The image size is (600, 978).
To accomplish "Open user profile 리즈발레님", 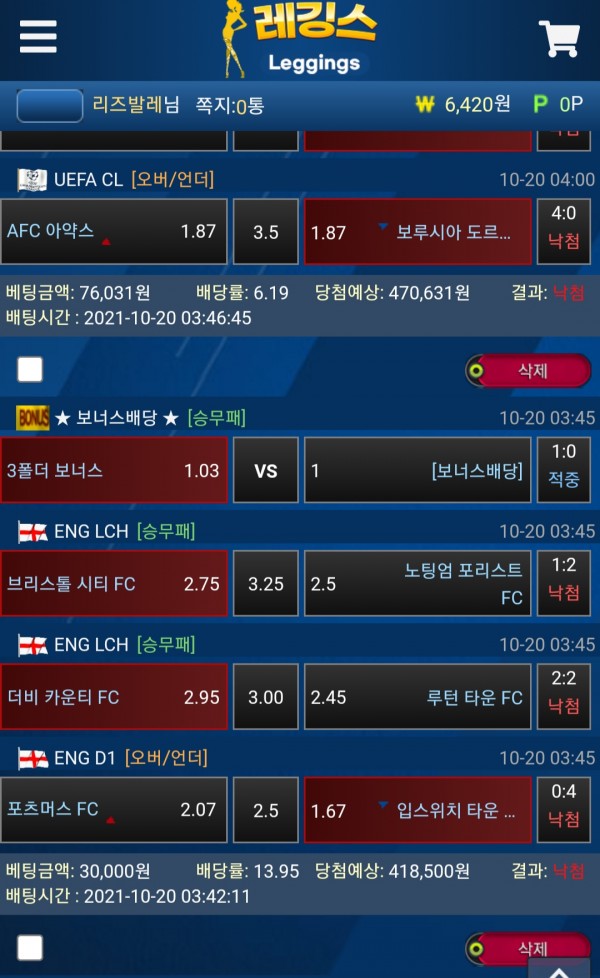I will click(x=136, y=105).
